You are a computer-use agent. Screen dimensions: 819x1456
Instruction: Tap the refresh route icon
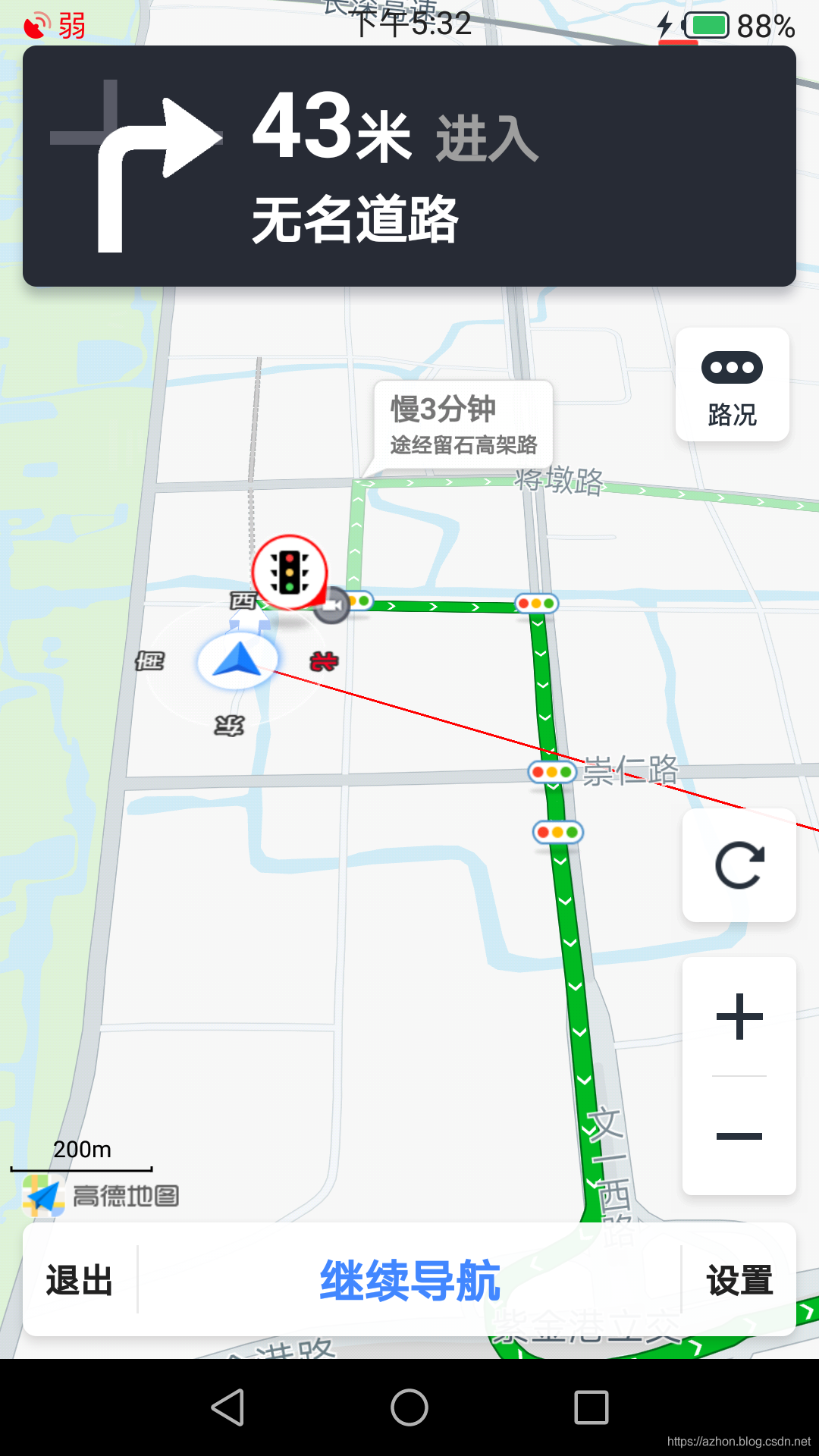click(x=739, y=865)
